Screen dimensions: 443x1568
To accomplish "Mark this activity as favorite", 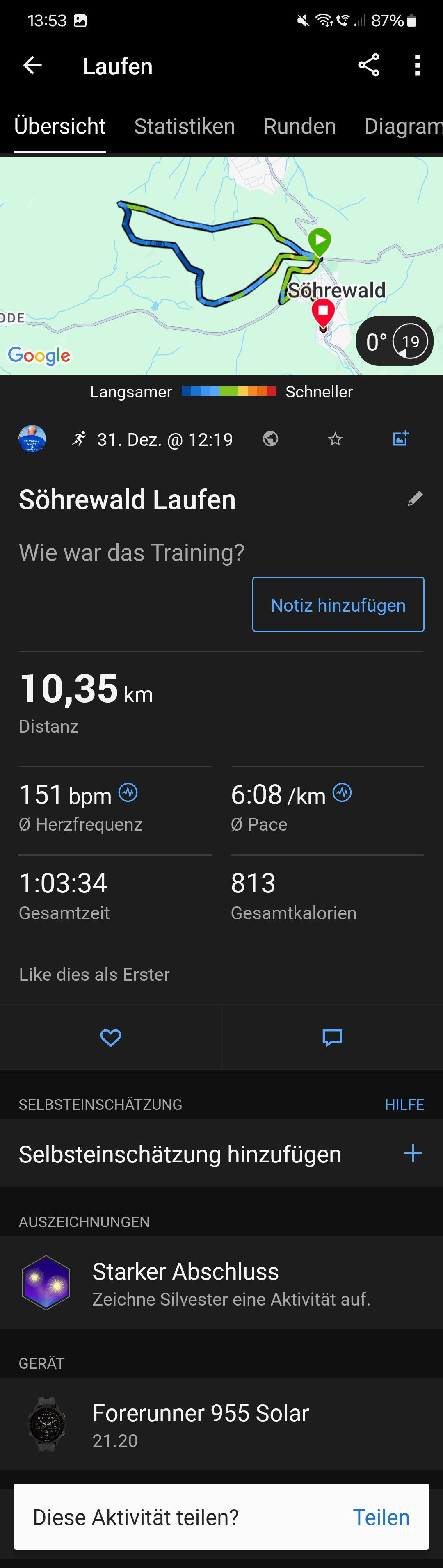I will pyautogui.click(x=335, y=439).
